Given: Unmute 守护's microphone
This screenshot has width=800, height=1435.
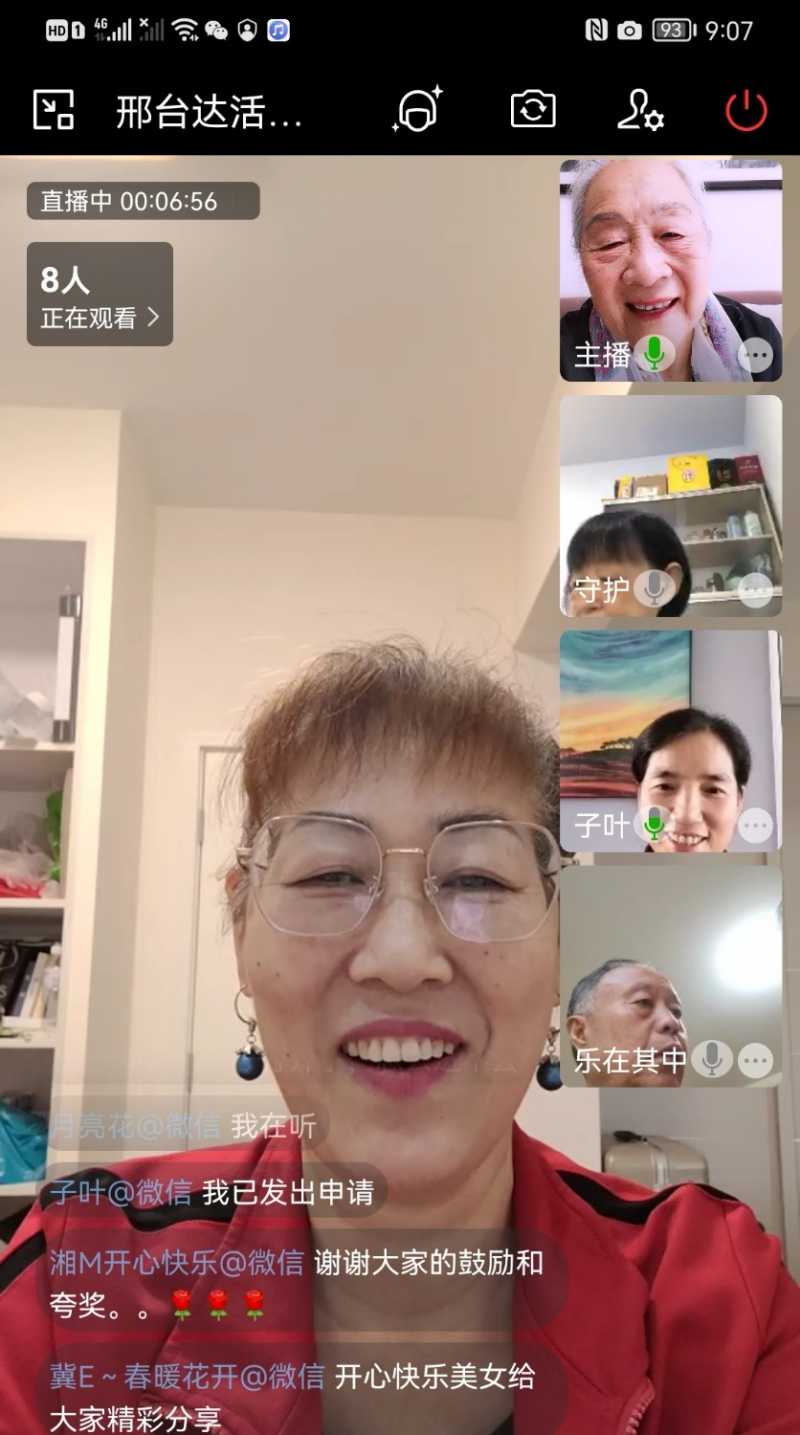Looking at the screenshot, I should (654, 589).
